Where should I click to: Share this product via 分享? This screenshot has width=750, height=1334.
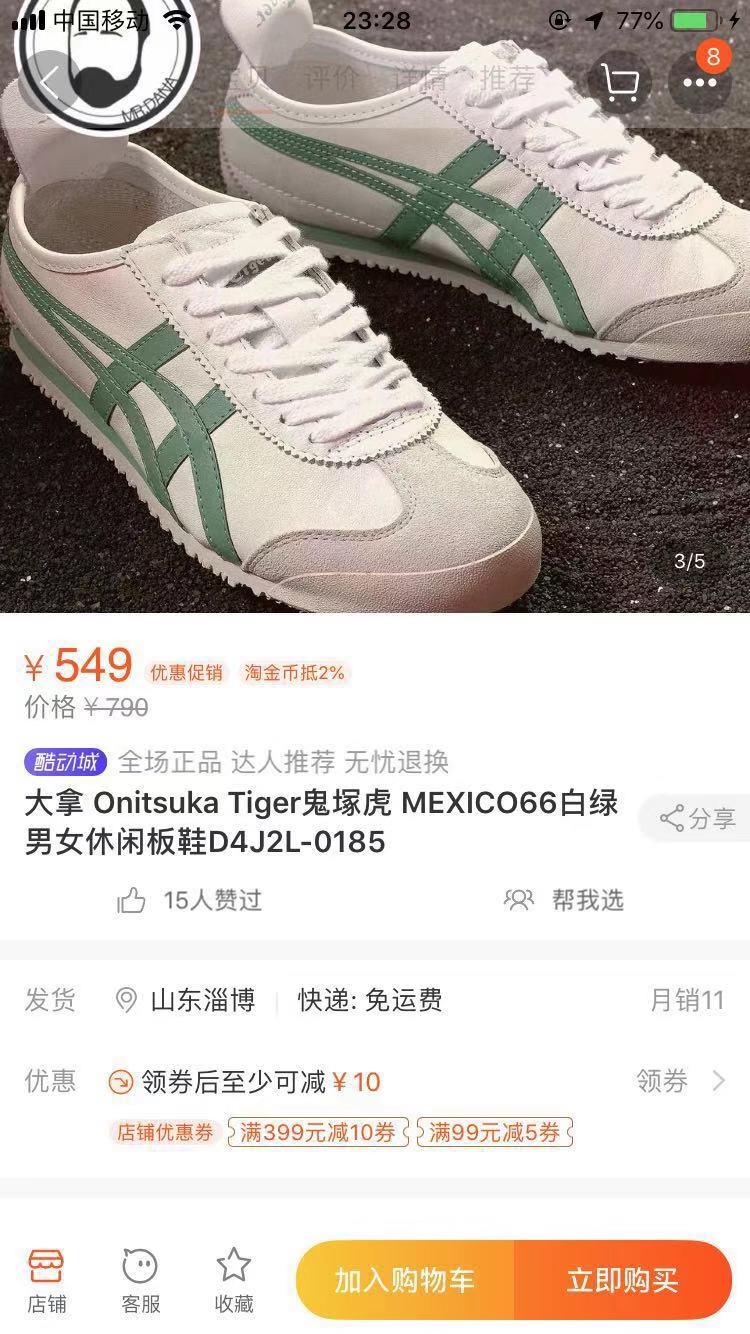[x=698, y=818]
